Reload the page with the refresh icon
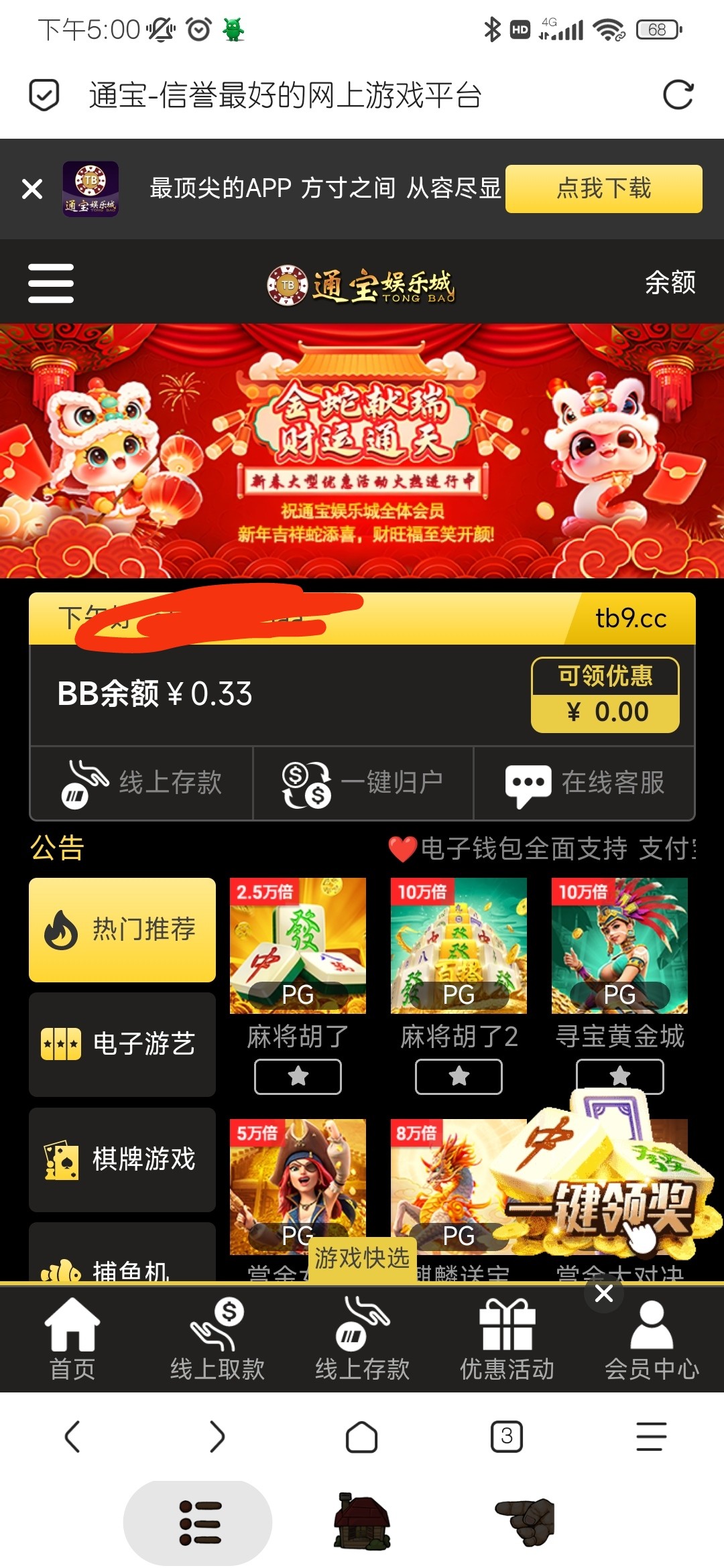Viewport: 724px width, 1568px height. pos(678,94)
